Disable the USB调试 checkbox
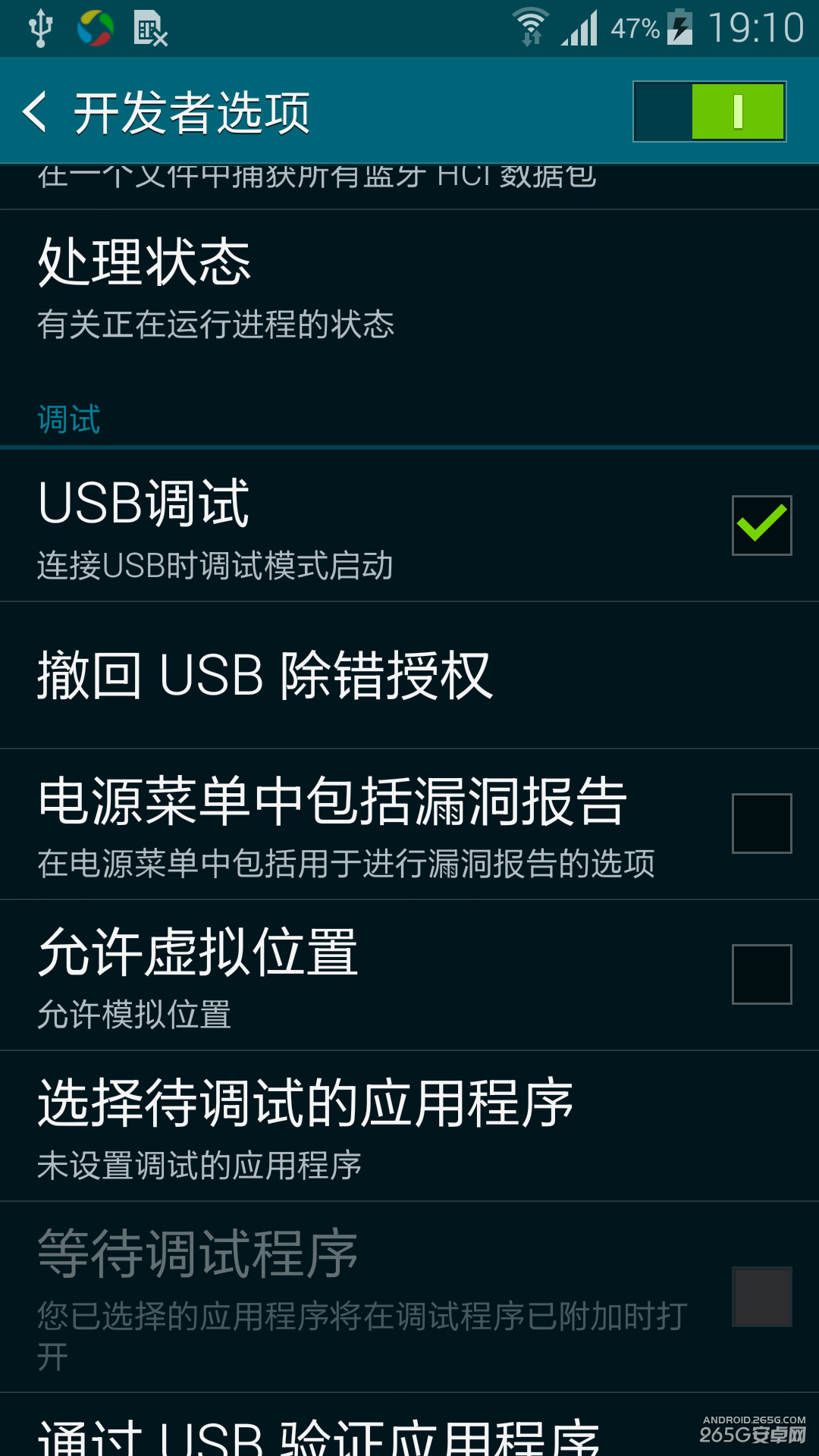The image size is (819, 1456). click(x=761, y=523)
